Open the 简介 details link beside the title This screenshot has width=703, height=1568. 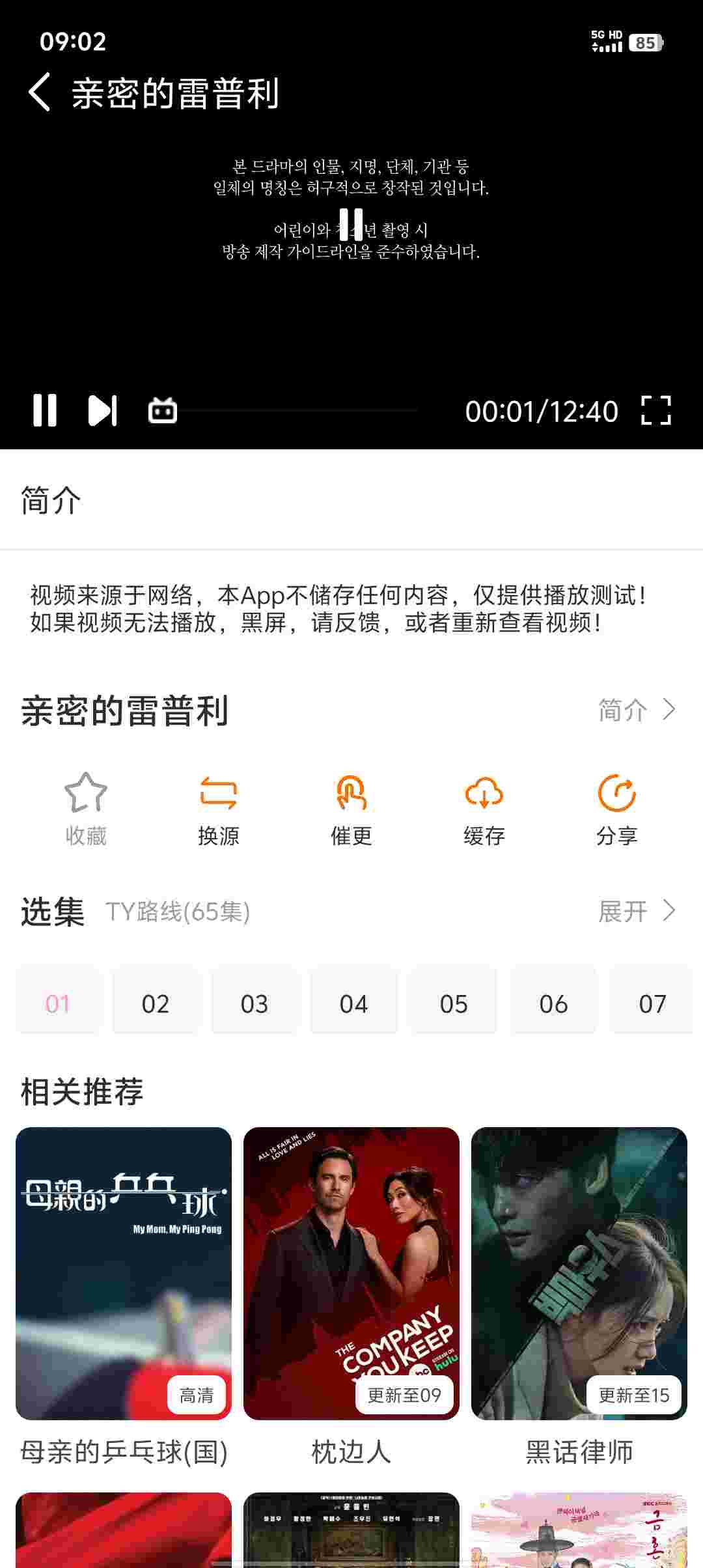[637, 710]
